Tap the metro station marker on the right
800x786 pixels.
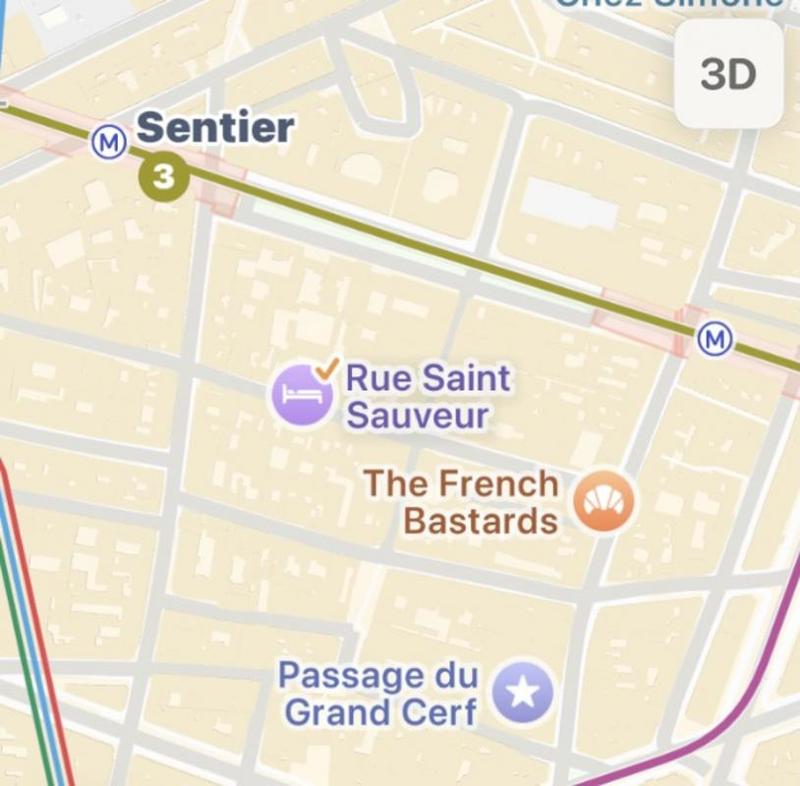click(x=714, y=340)
